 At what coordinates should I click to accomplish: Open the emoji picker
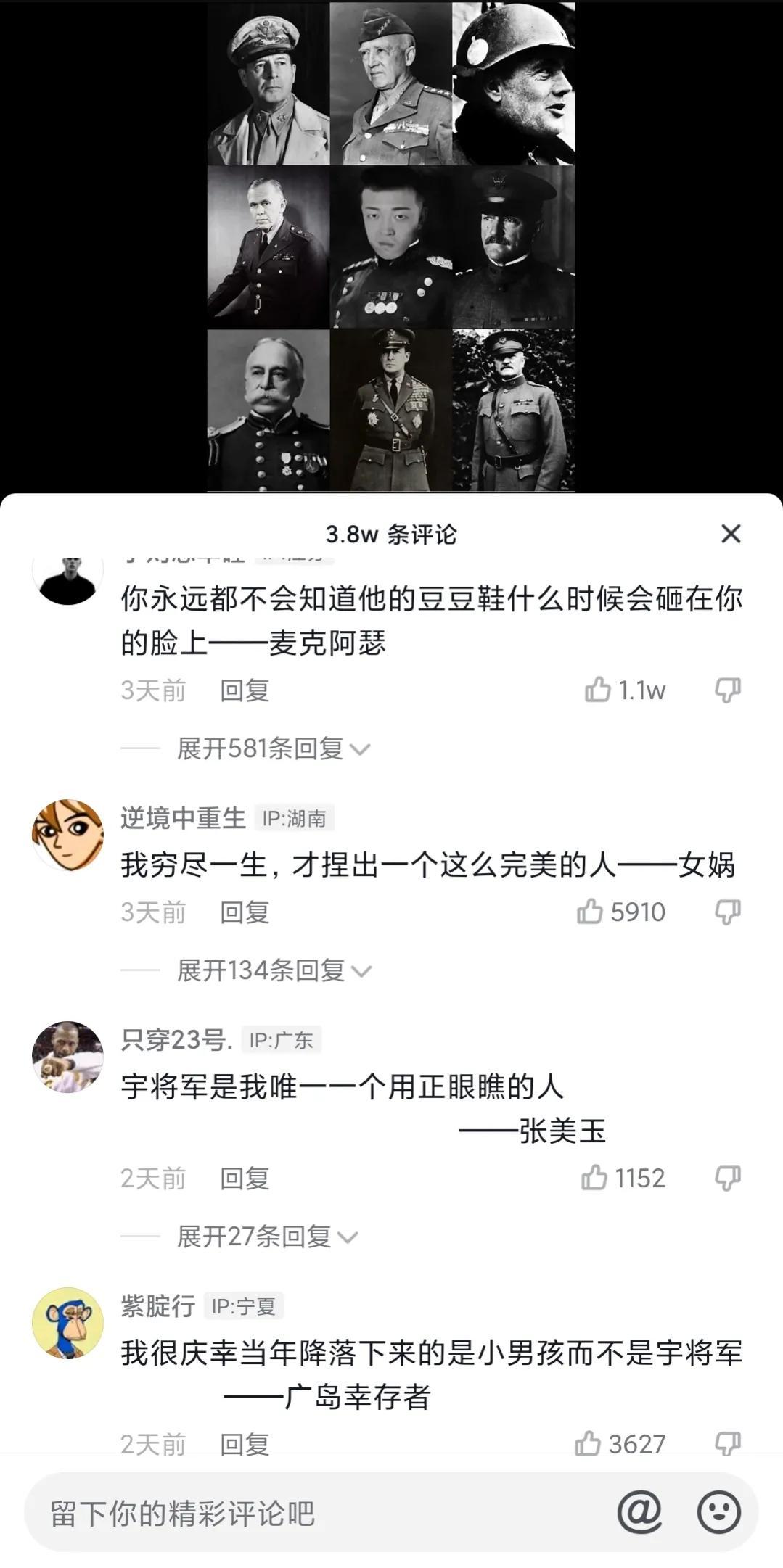[718, 1512]
